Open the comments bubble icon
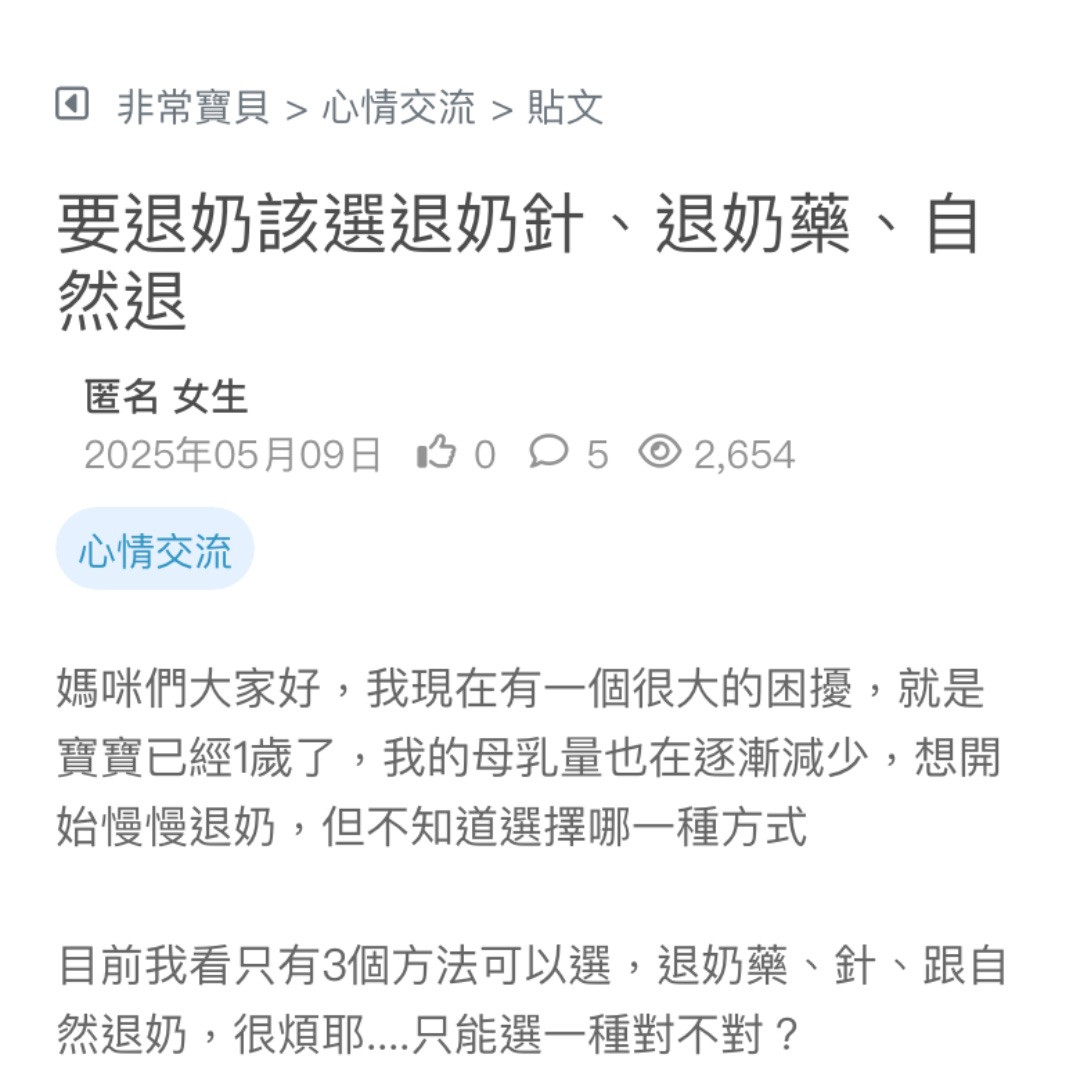 pos(548,453)
